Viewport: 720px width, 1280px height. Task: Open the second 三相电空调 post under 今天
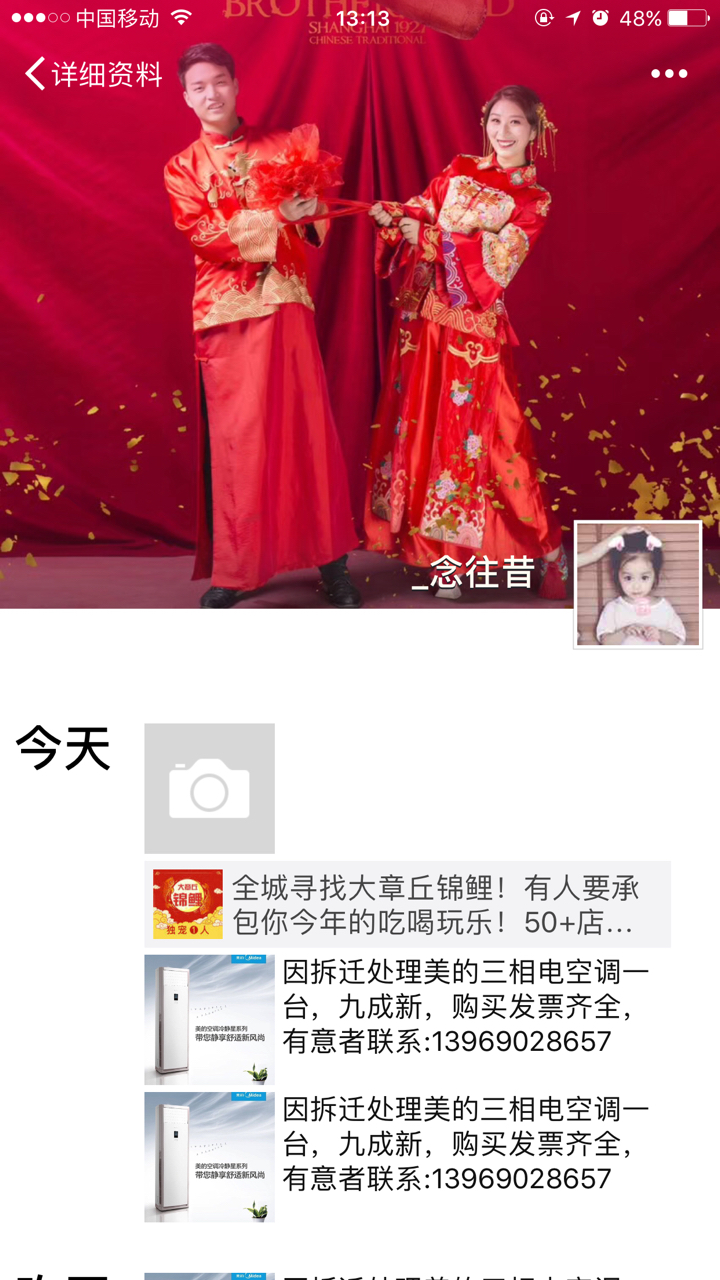click(407, 1157)
